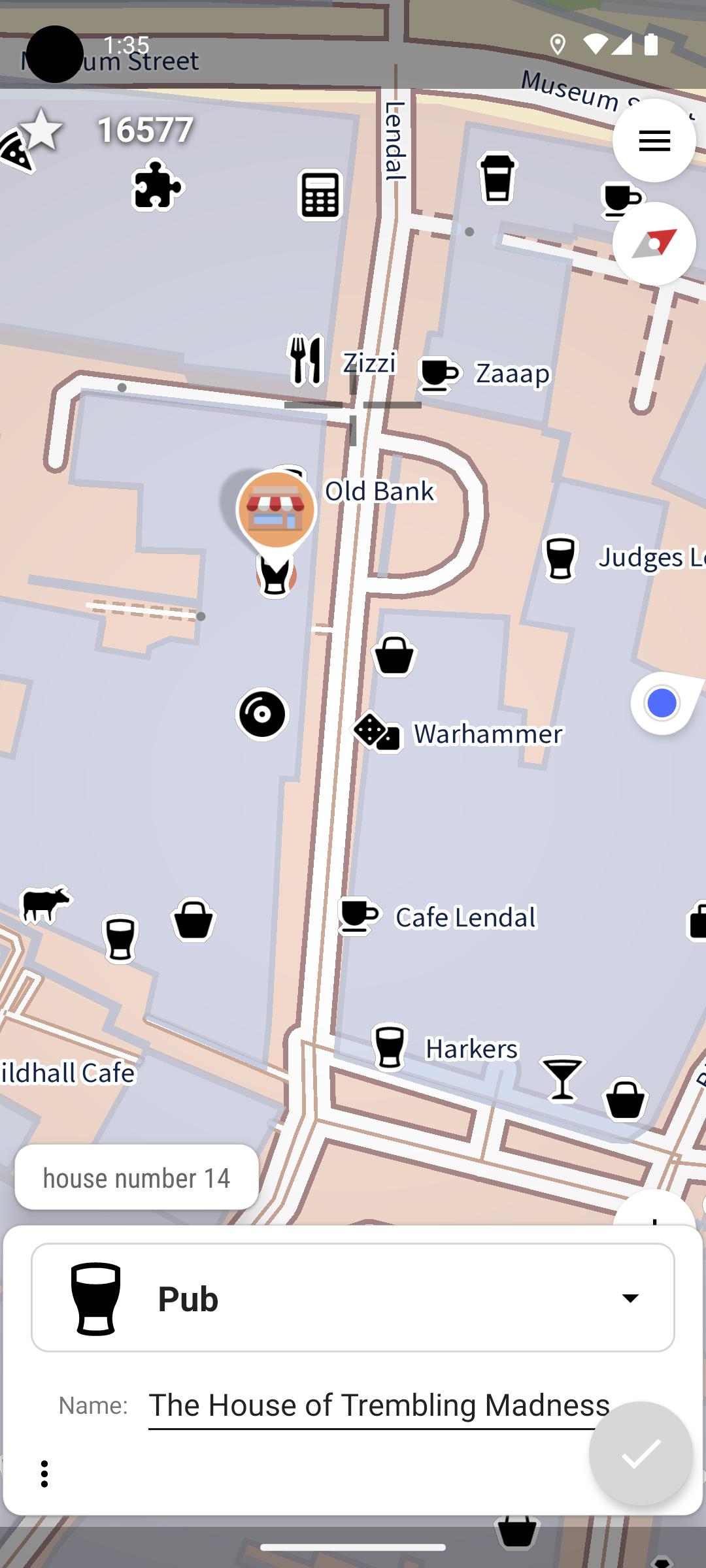Confirm answer with the checkmark button
Screen dimensions: 706x1568
pos(641,1454)
